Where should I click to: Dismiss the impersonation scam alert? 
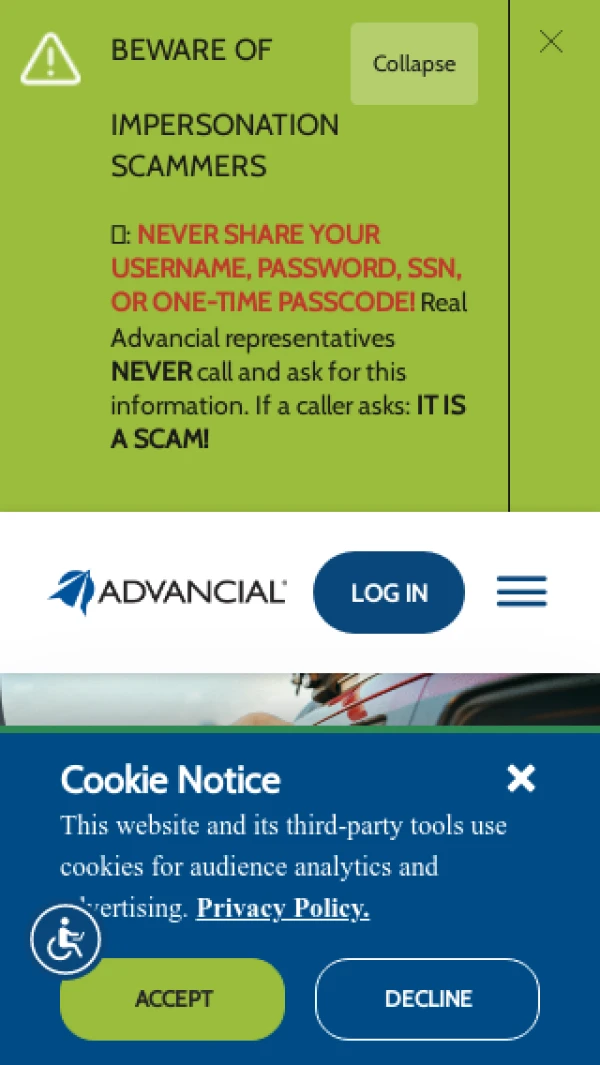pyautogui.click(x=551, y=42)
